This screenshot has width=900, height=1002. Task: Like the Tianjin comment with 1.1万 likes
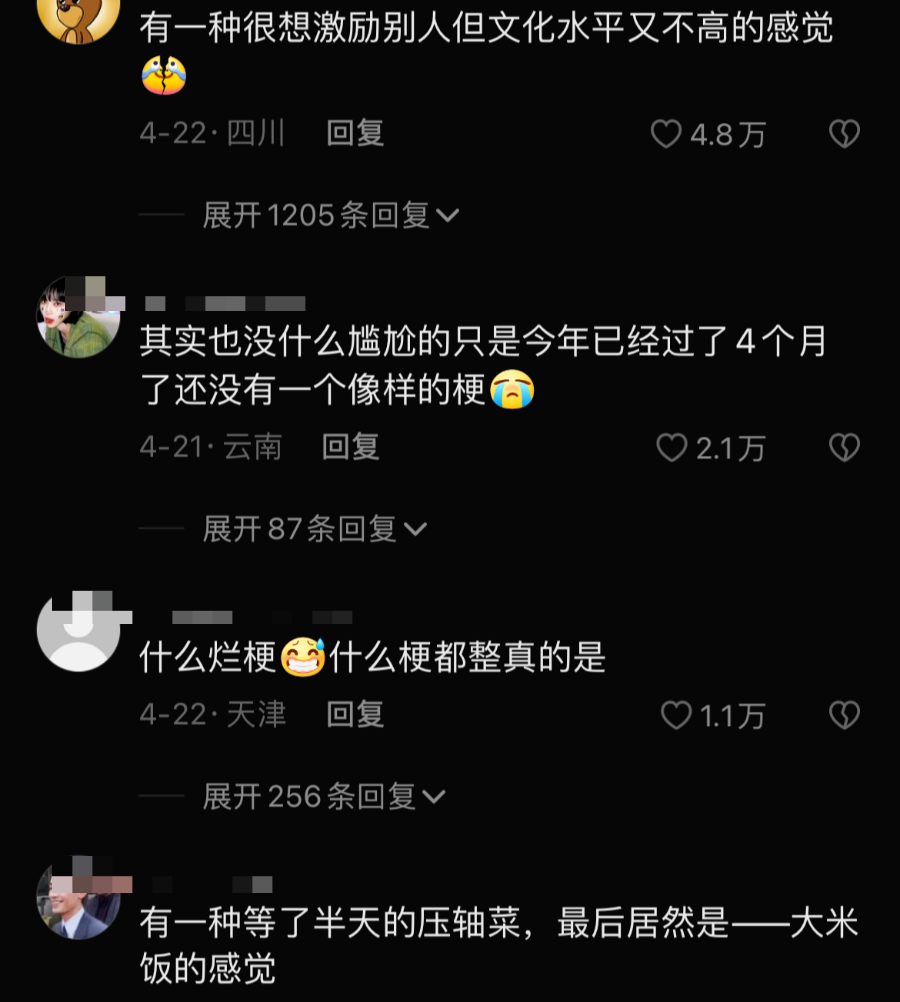(677, 715)
